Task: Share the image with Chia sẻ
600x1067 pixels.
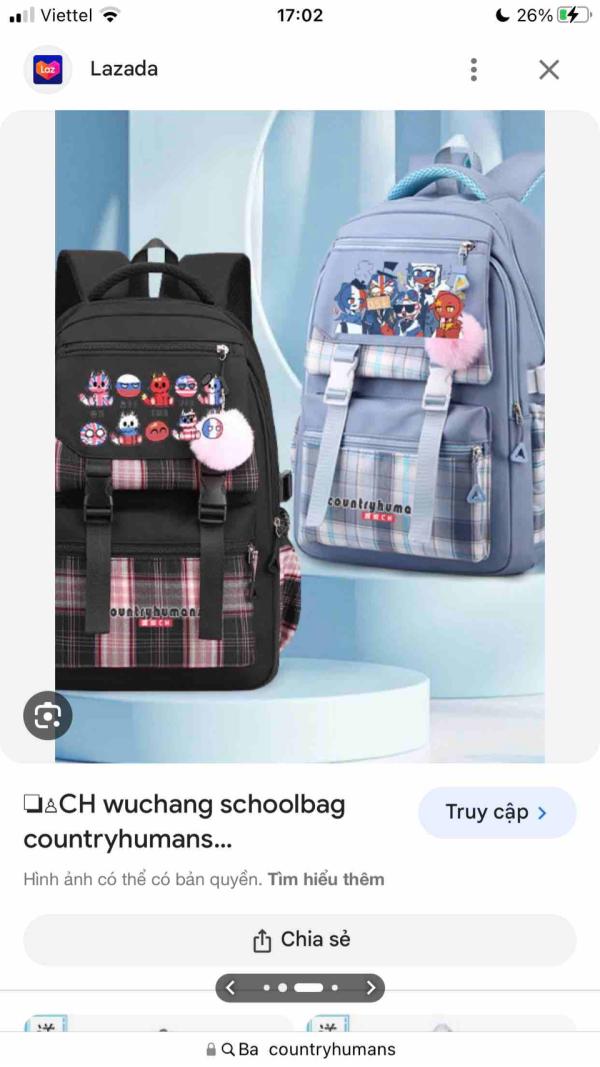Action: tap(300, 940)
